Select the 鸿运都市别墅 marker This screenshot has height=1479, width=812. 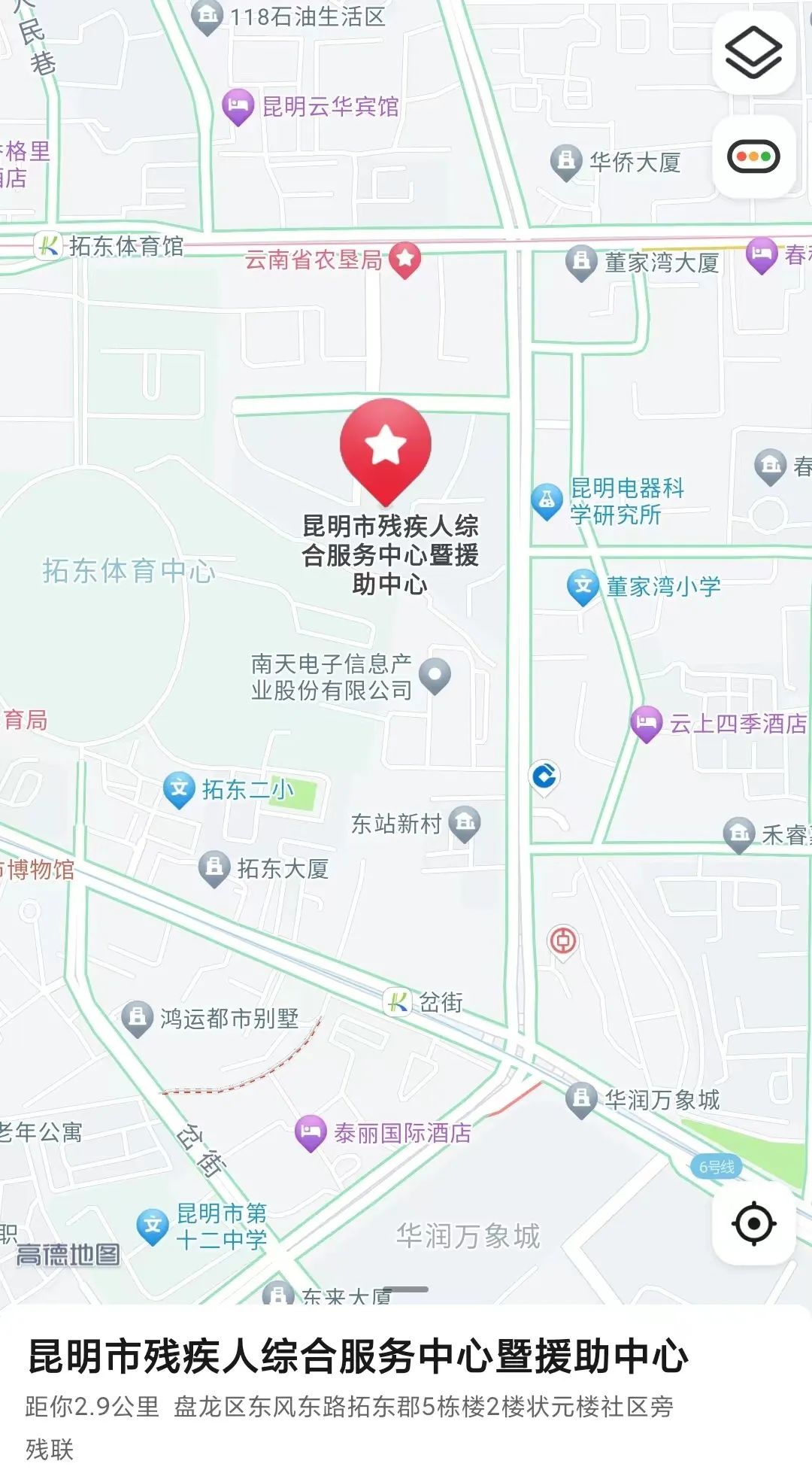pyautogui.click(x=137, y=1019)
